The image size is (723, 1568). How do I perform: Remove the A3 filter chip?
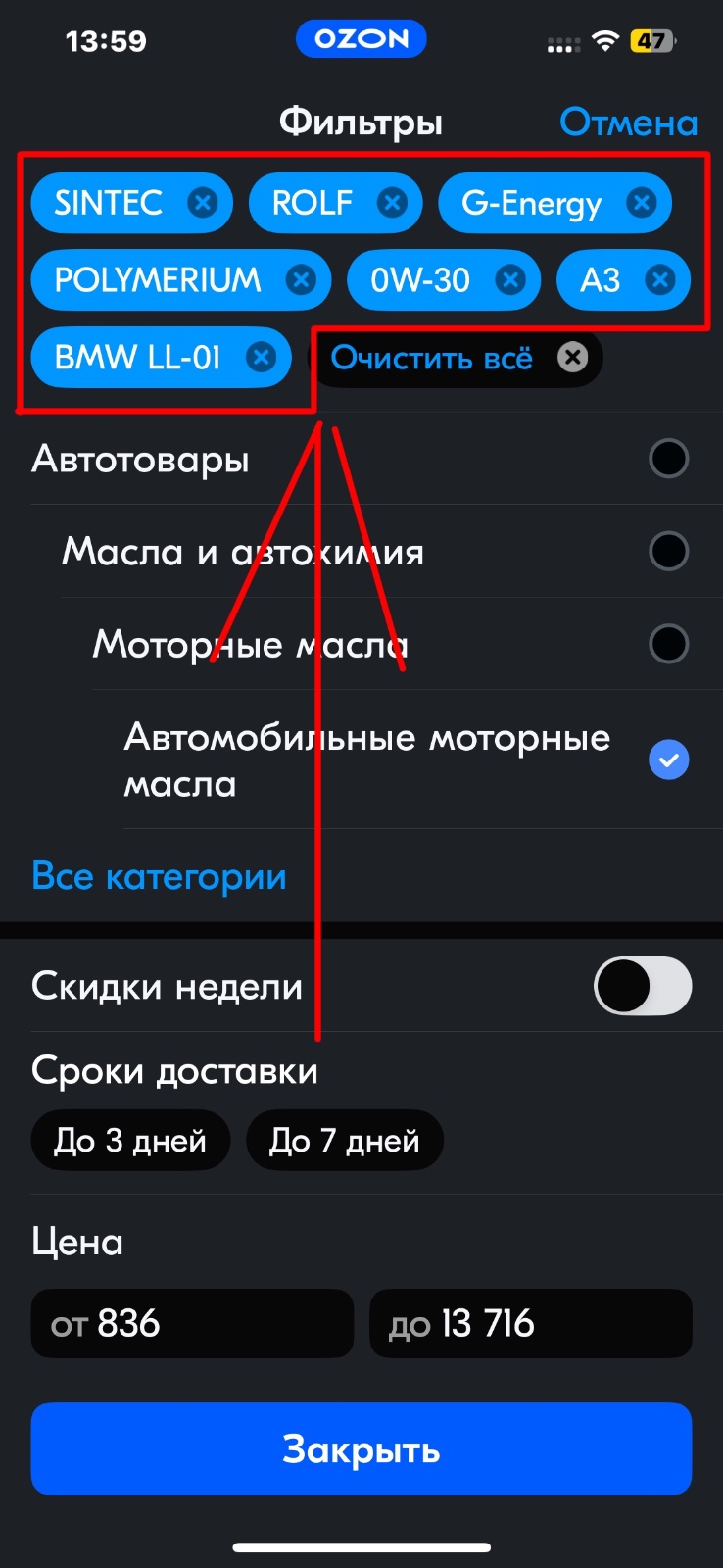660,280
